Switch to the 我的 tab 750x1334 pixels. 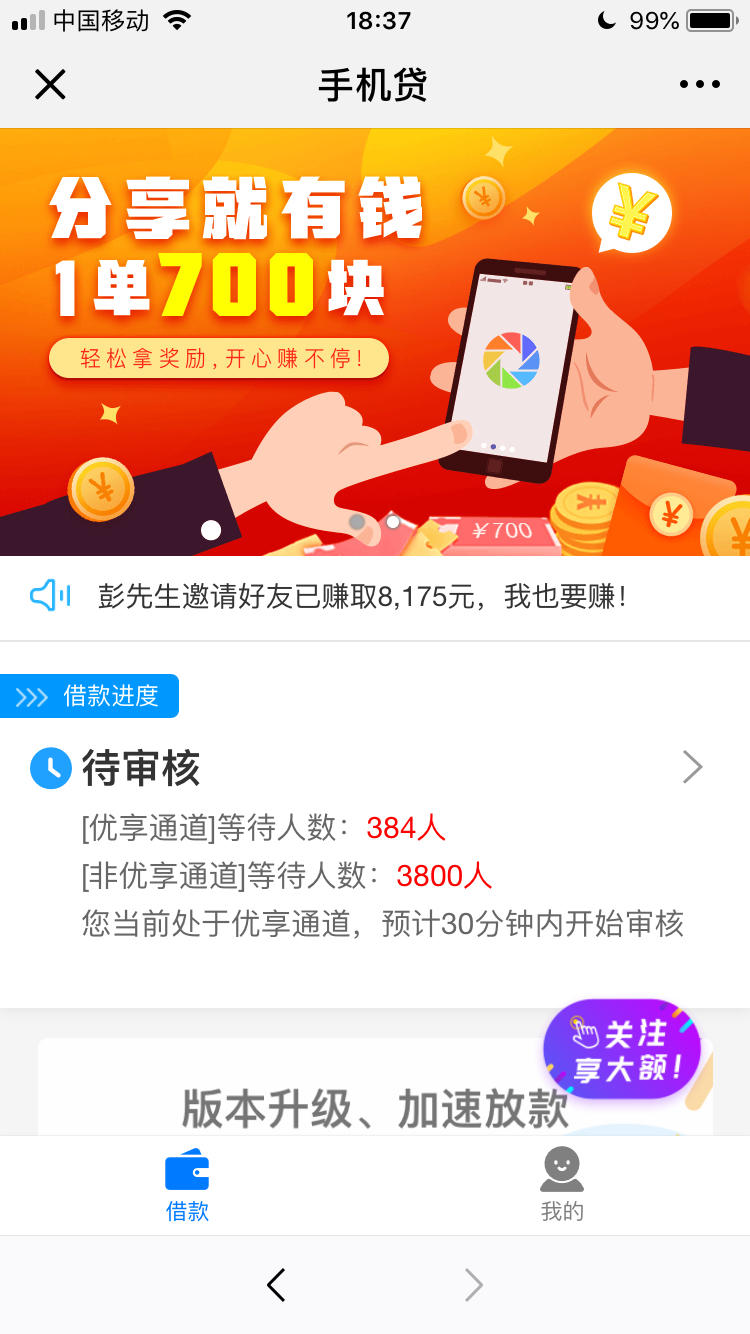point(561,1186)
